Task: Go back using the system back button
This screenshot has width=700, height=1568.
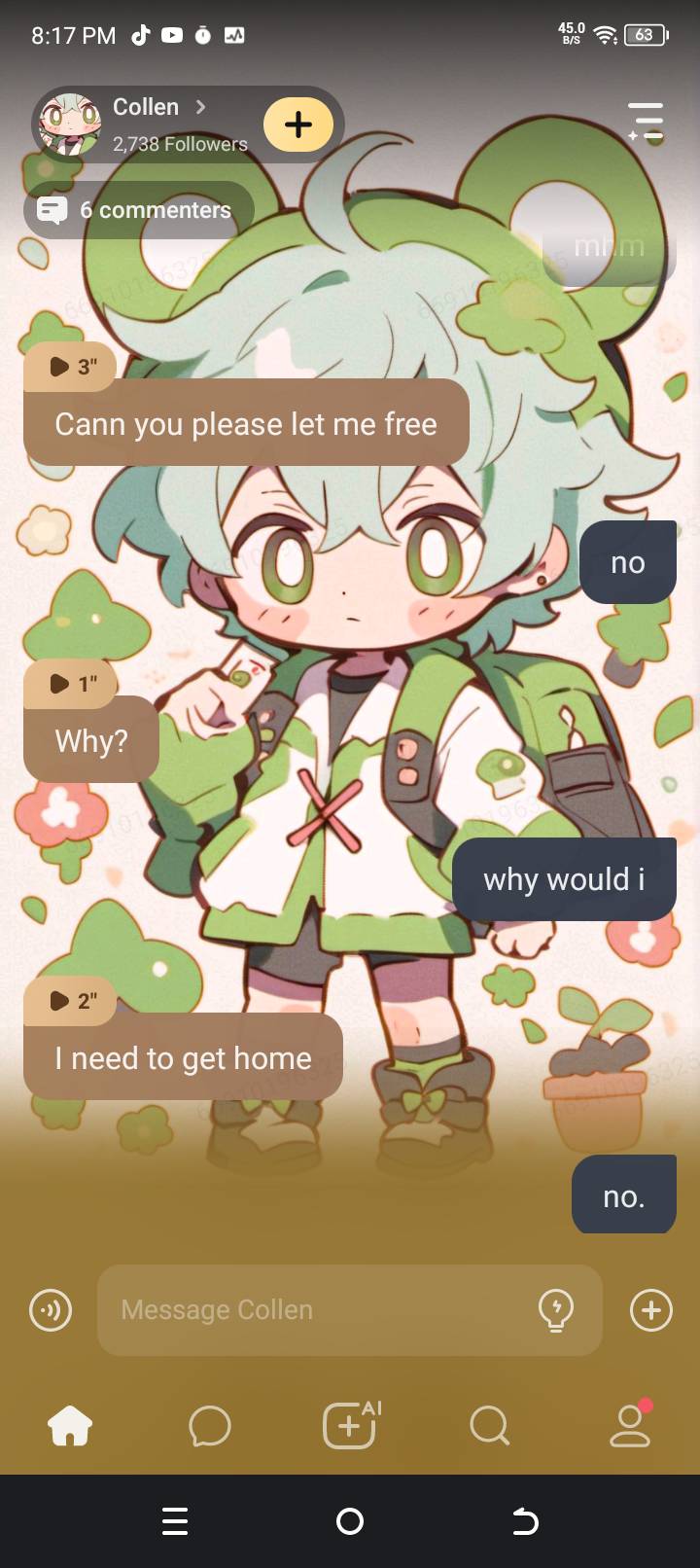Action: pyautogui.click(x=525, y=1521)
